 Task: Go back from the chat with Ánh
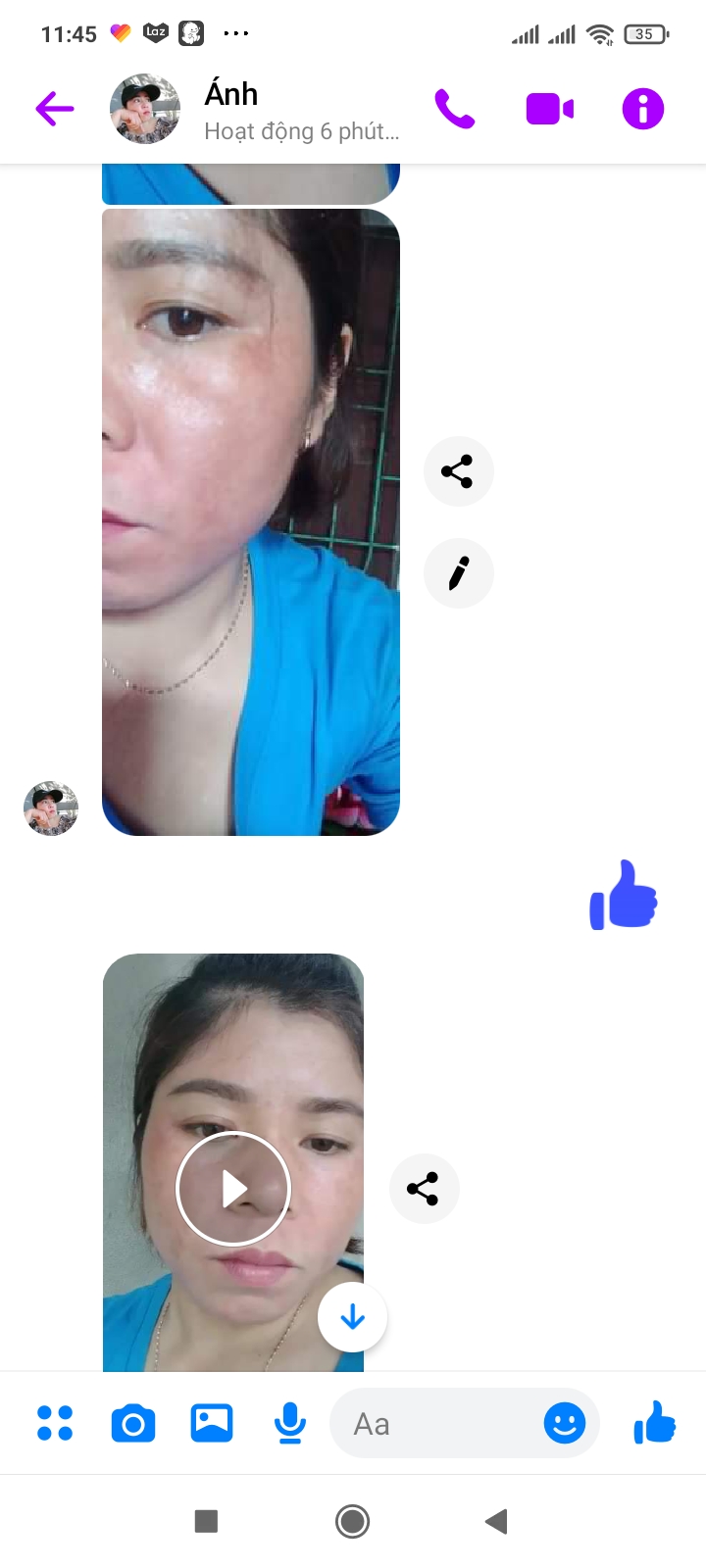click(55, 109)
